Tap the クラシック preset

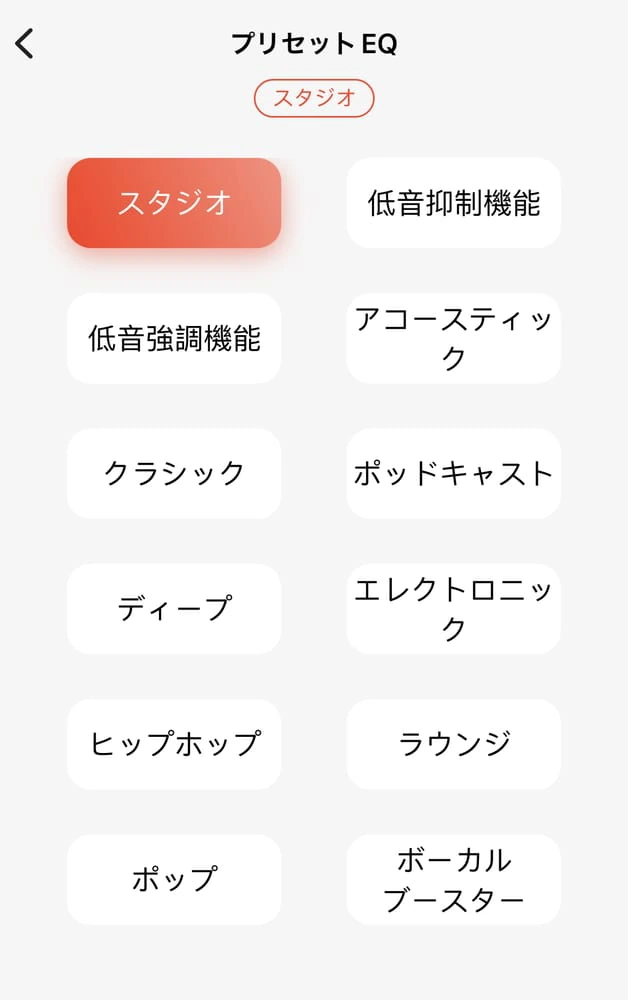point(174,473)
